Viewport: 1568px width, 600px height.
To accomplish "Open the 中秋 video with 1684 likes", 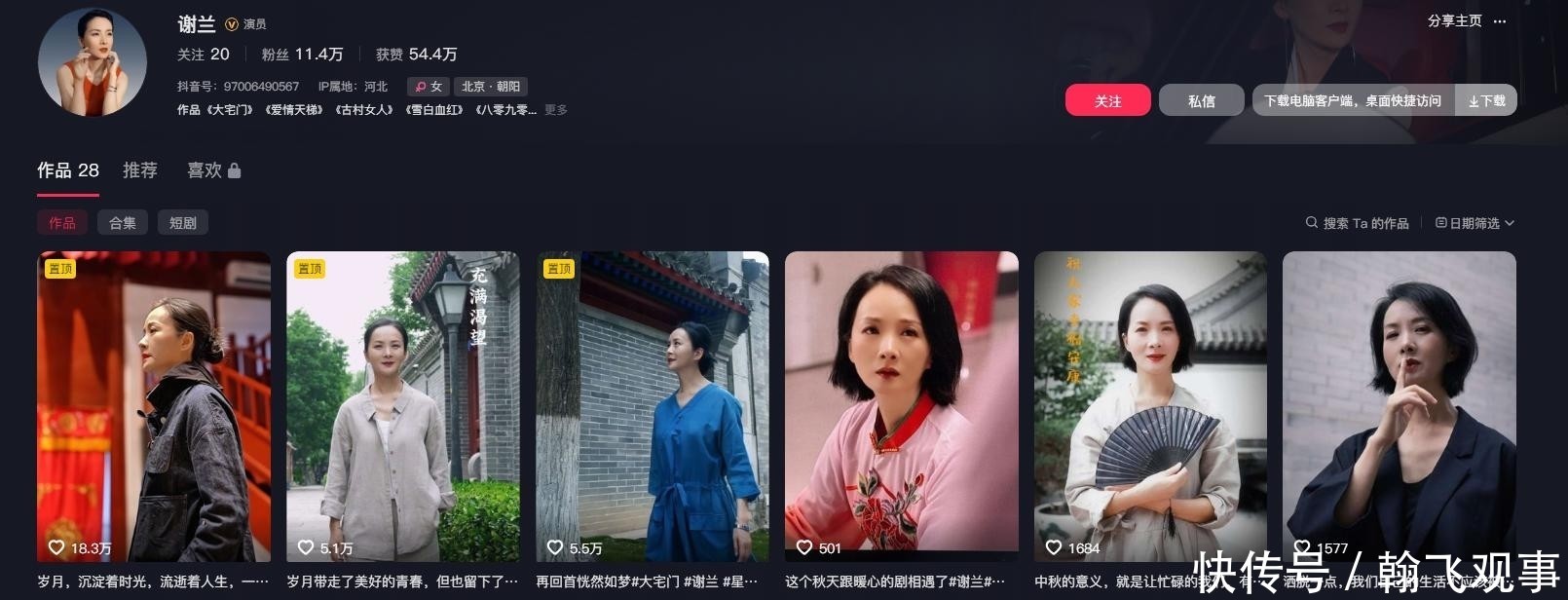I will [x=1150, y=404].
